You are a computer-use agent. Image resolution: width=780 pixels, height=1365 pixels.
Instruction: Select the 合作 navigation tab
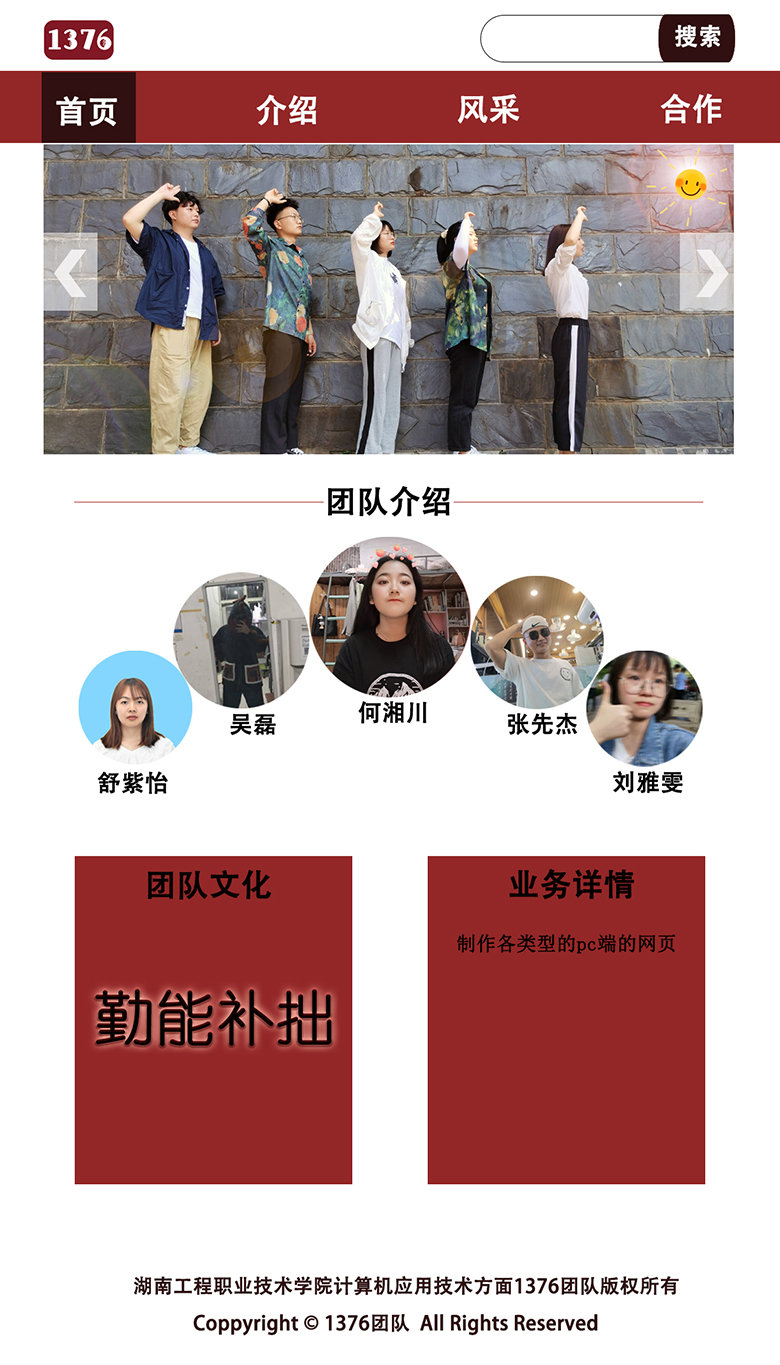click(691, 108)
